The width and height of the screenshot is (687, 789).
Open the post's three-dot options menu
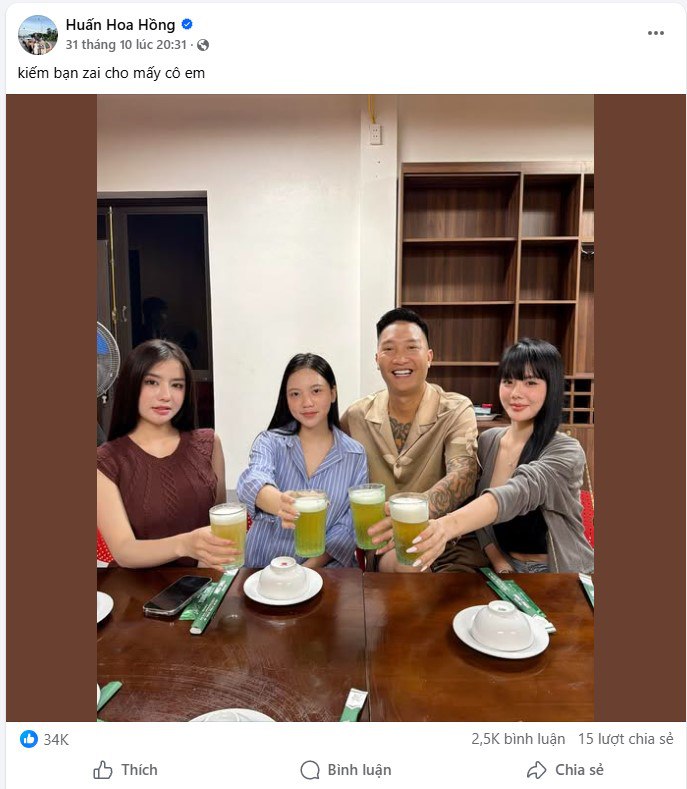coord(655,33)
